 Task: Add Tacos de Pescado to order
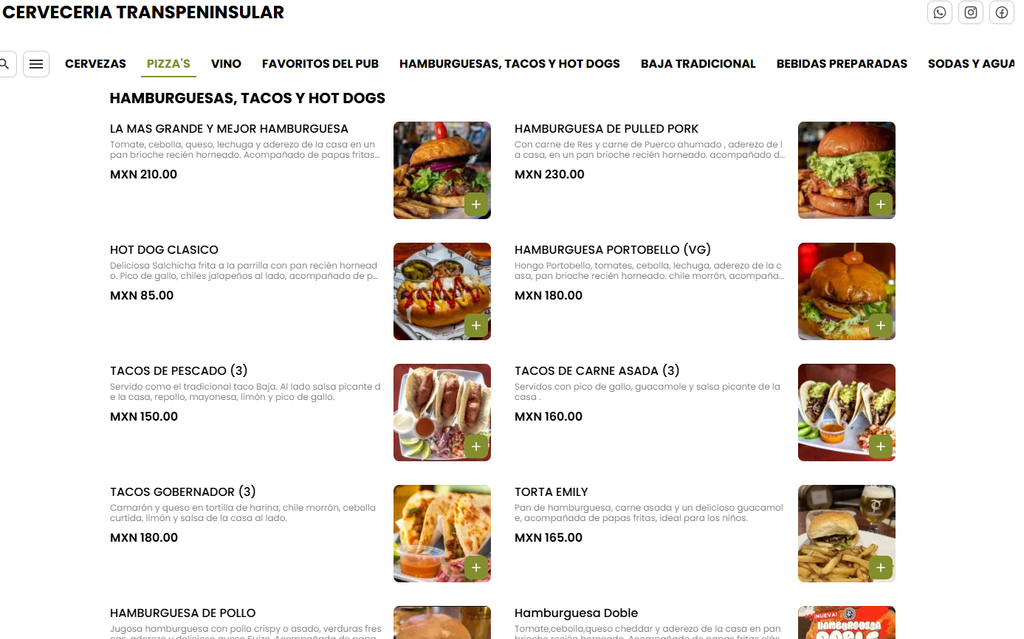pyautogui.click(x=476, y=446)
